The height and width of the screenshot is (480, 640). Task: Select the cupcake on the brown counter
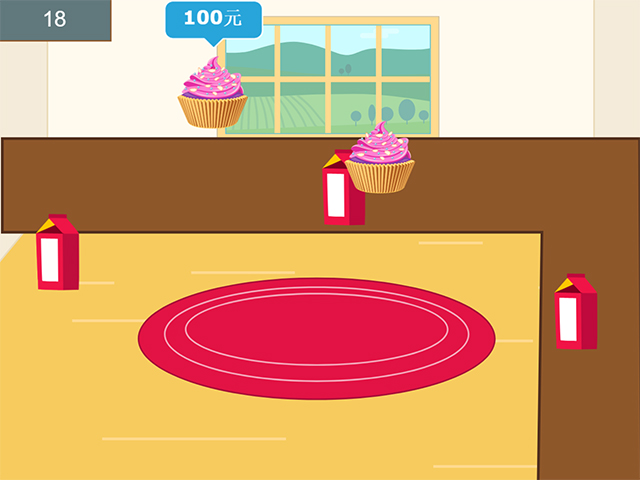(380, 160)
